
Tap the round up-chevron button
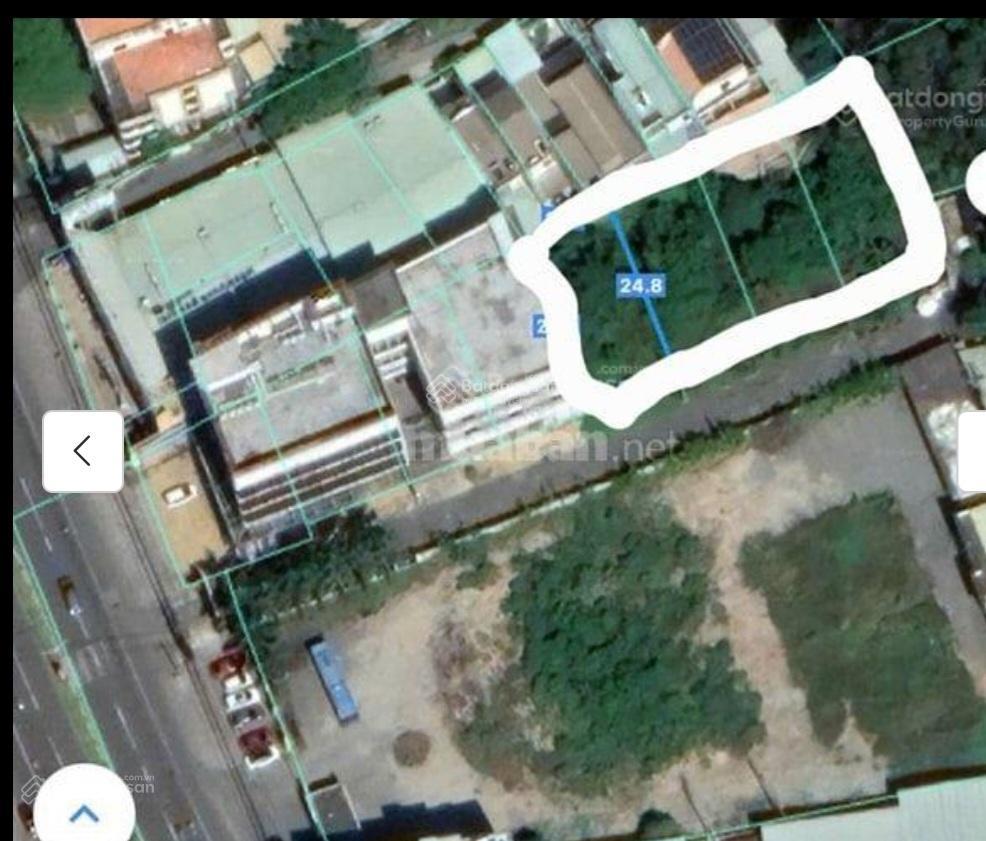tap(85, 812)
